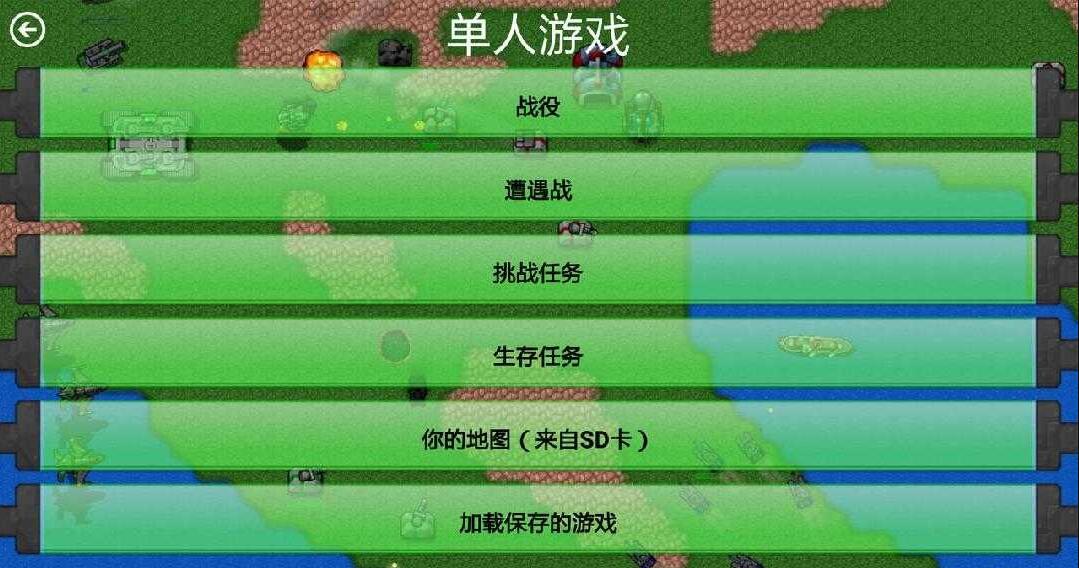Open 你的地图（来自SD卡）

pyautogui.click(x=538, y=438)
